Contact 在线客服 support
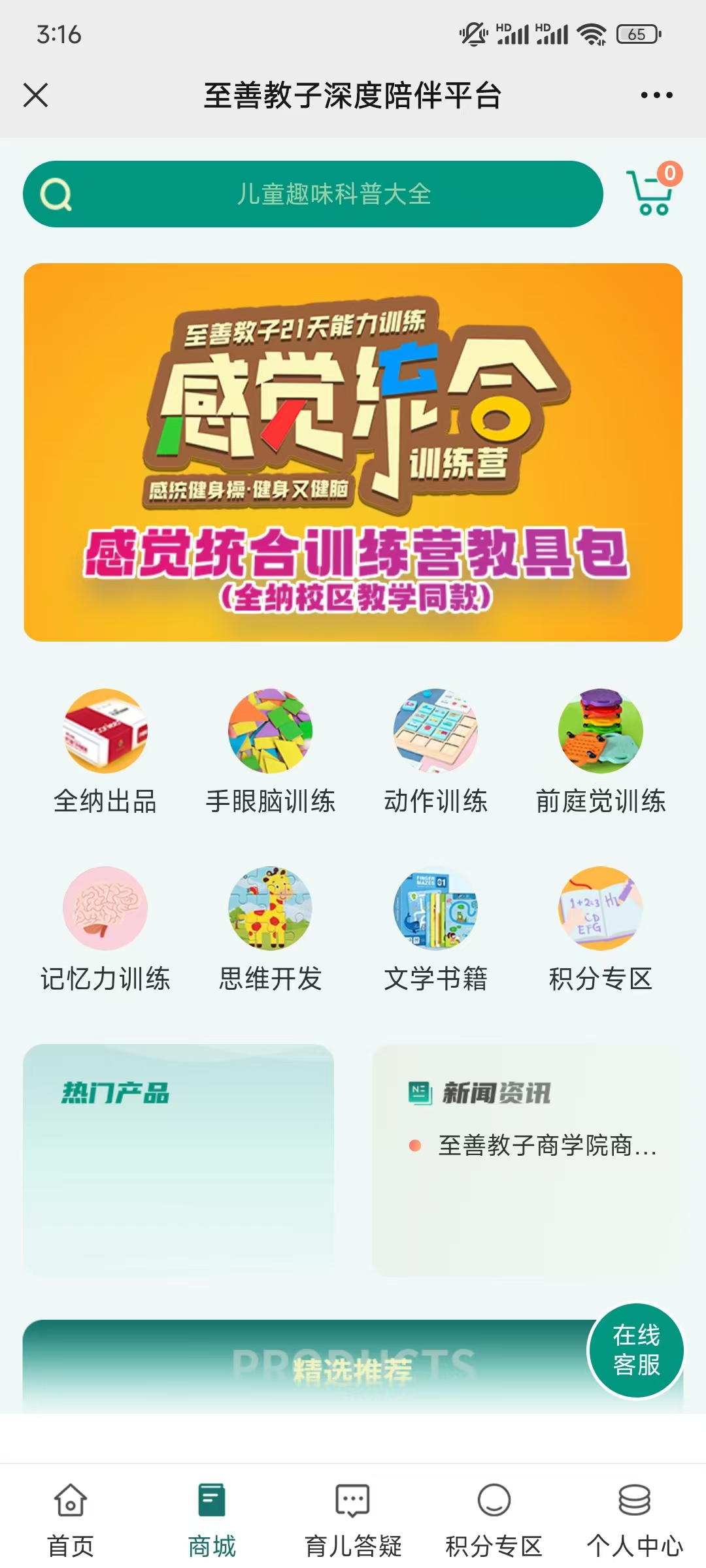 [636, 1350]
